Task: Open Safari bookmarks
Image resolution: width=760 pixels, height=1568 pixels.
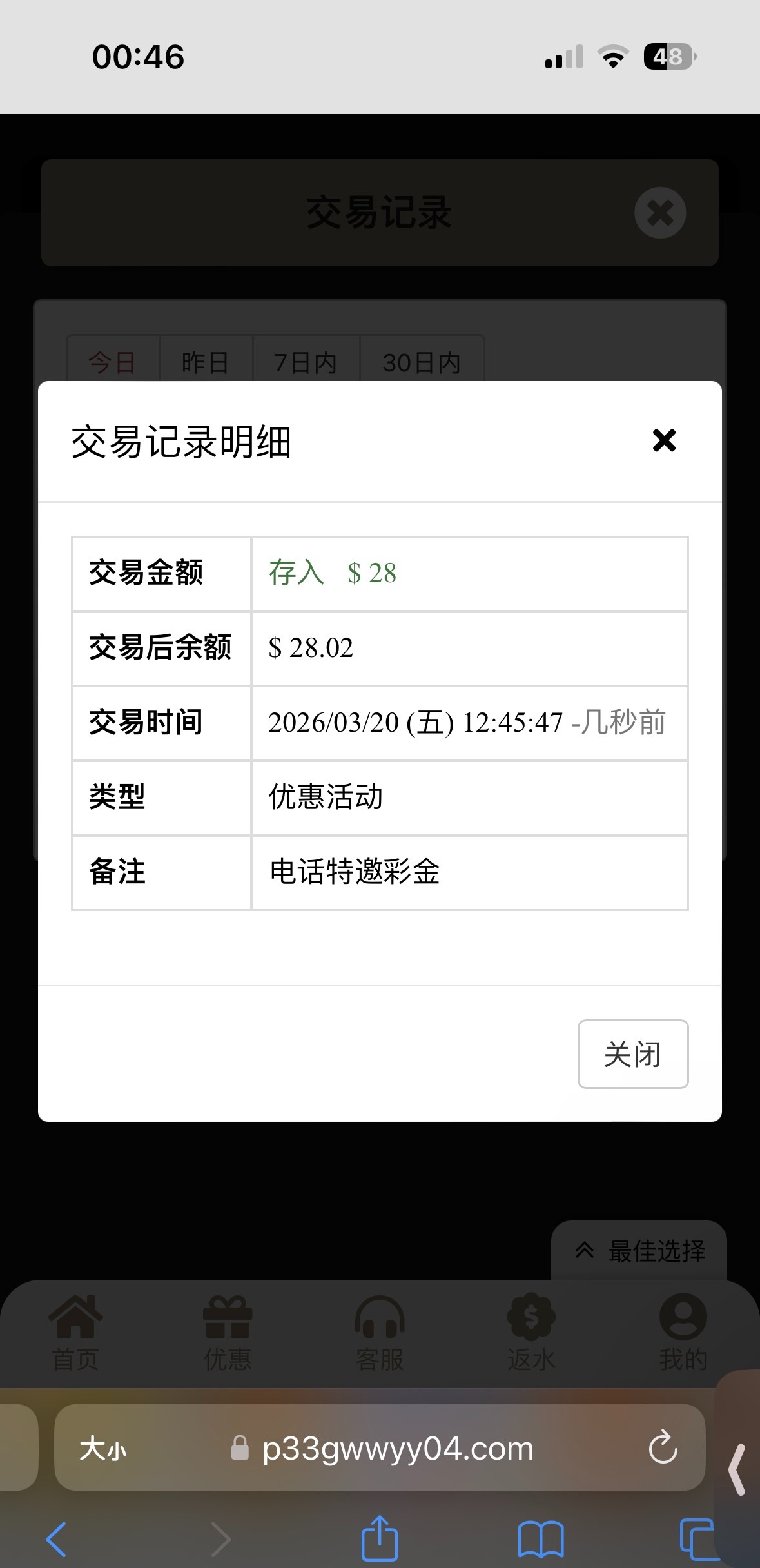Action: pos(540,1539)
